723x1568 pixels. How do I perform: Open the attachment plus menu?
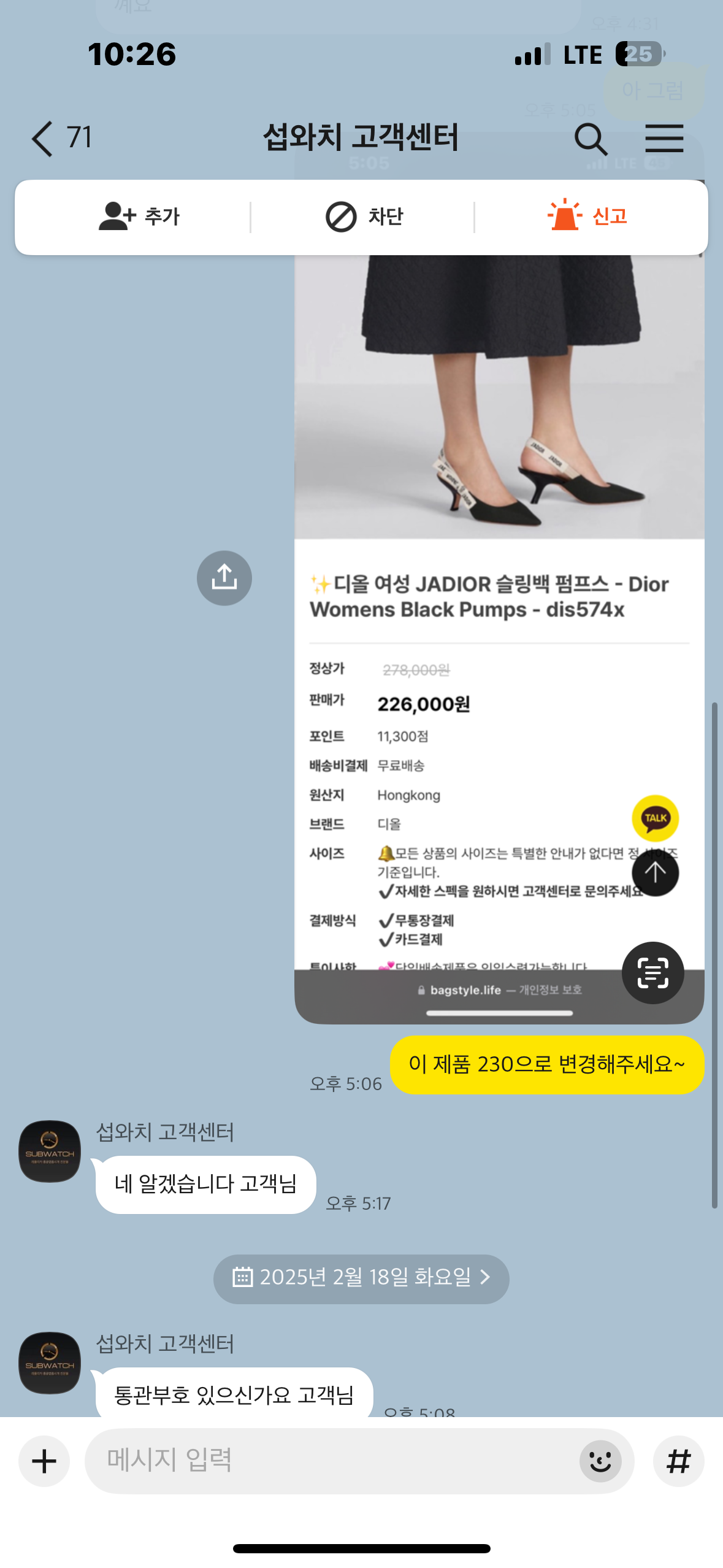pos(44,1461)
